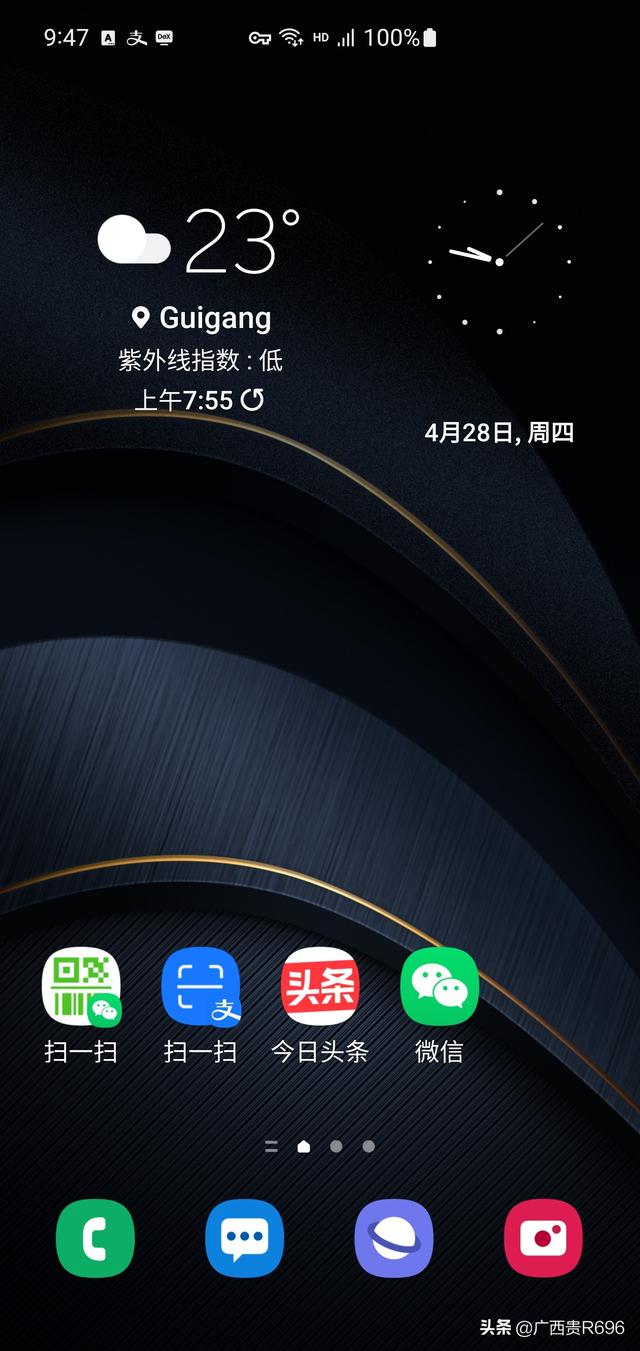
Task: Open the 4月28日 date widget
Action: [499, 433]
